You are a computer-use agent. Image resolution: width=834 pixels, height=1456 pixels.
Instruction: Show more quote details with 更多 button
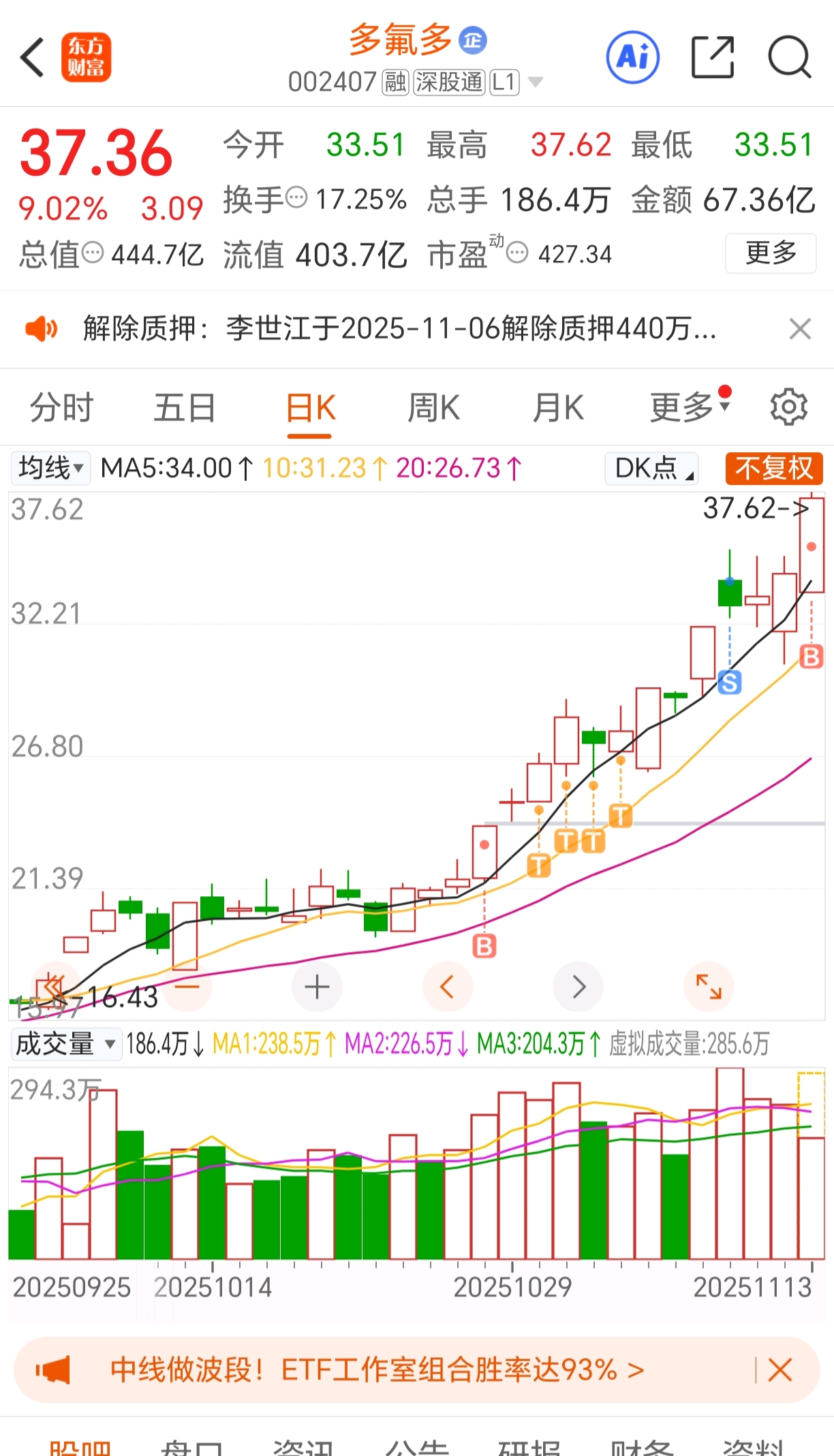click(x=771, y=253)
